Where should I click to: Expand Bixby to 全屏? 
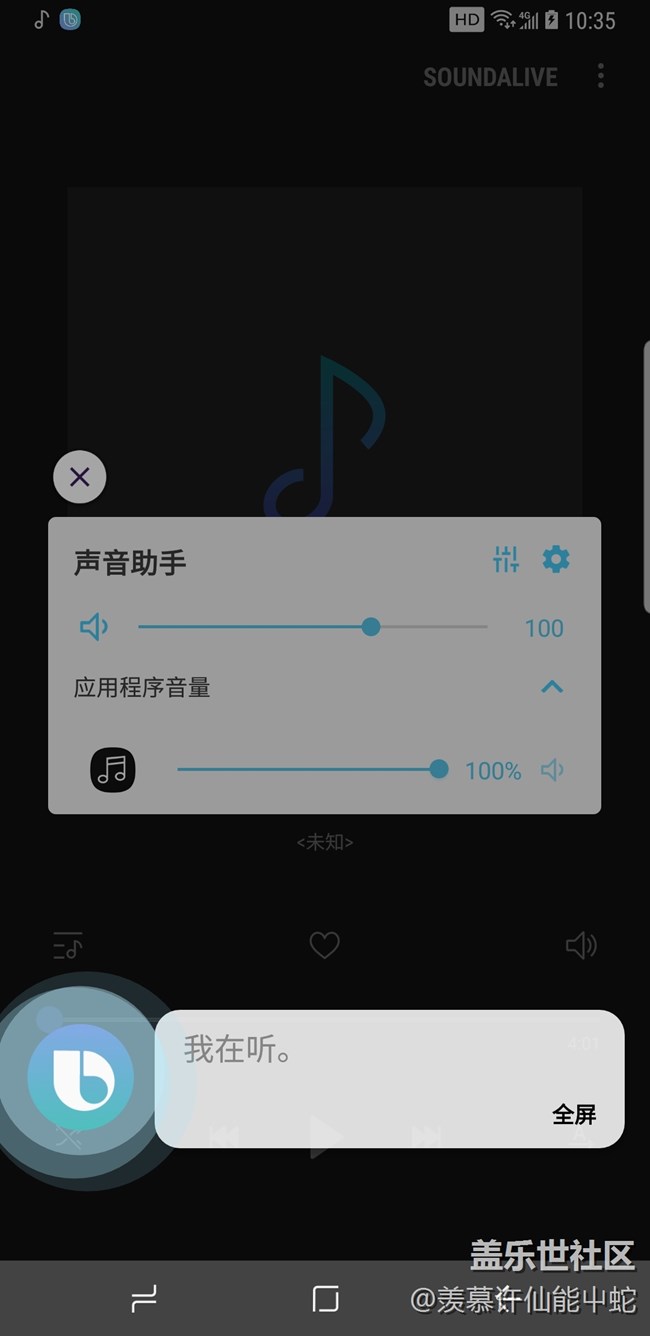point(574,1114)
